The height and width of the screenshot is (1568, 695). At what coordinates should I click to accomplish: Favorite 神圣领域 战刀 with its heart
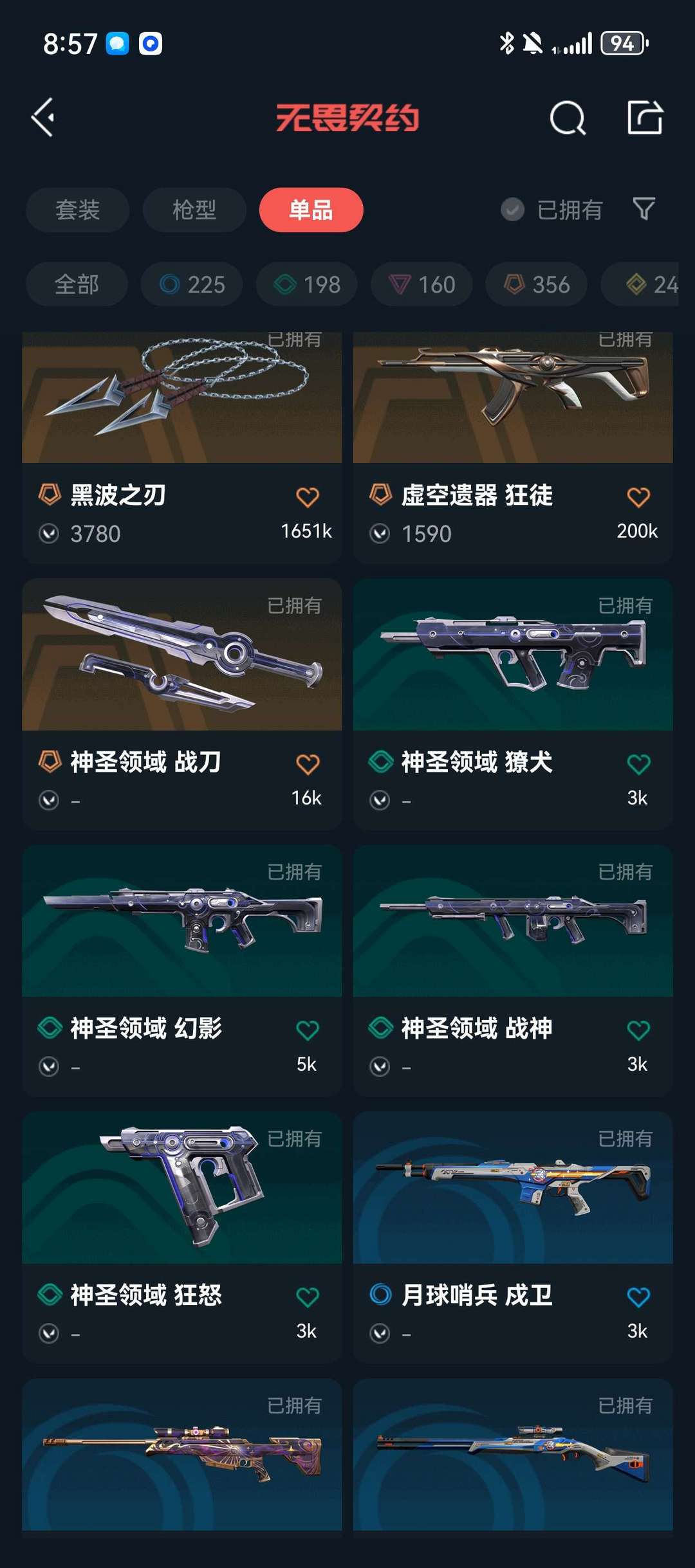[x=307, y=761]
